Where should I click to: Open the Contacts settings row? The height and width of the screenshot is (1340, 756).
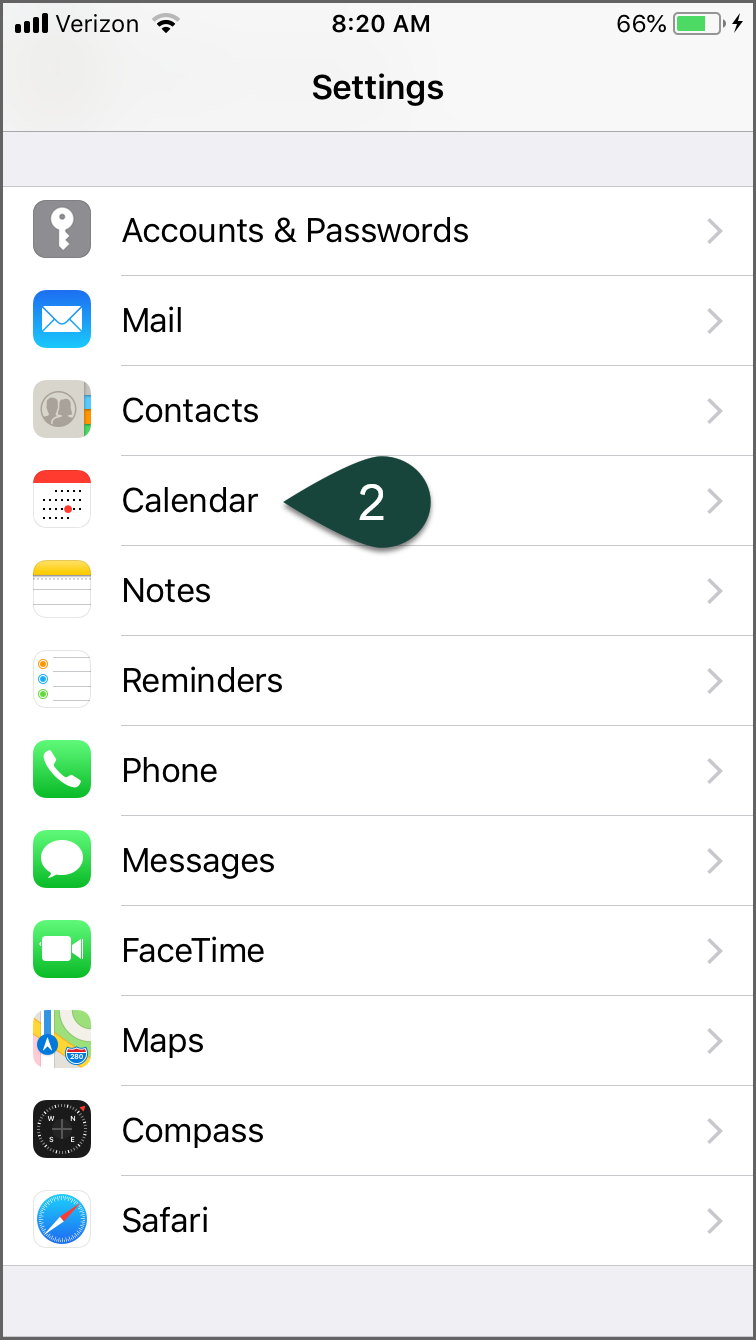click(x=190, y=411)
